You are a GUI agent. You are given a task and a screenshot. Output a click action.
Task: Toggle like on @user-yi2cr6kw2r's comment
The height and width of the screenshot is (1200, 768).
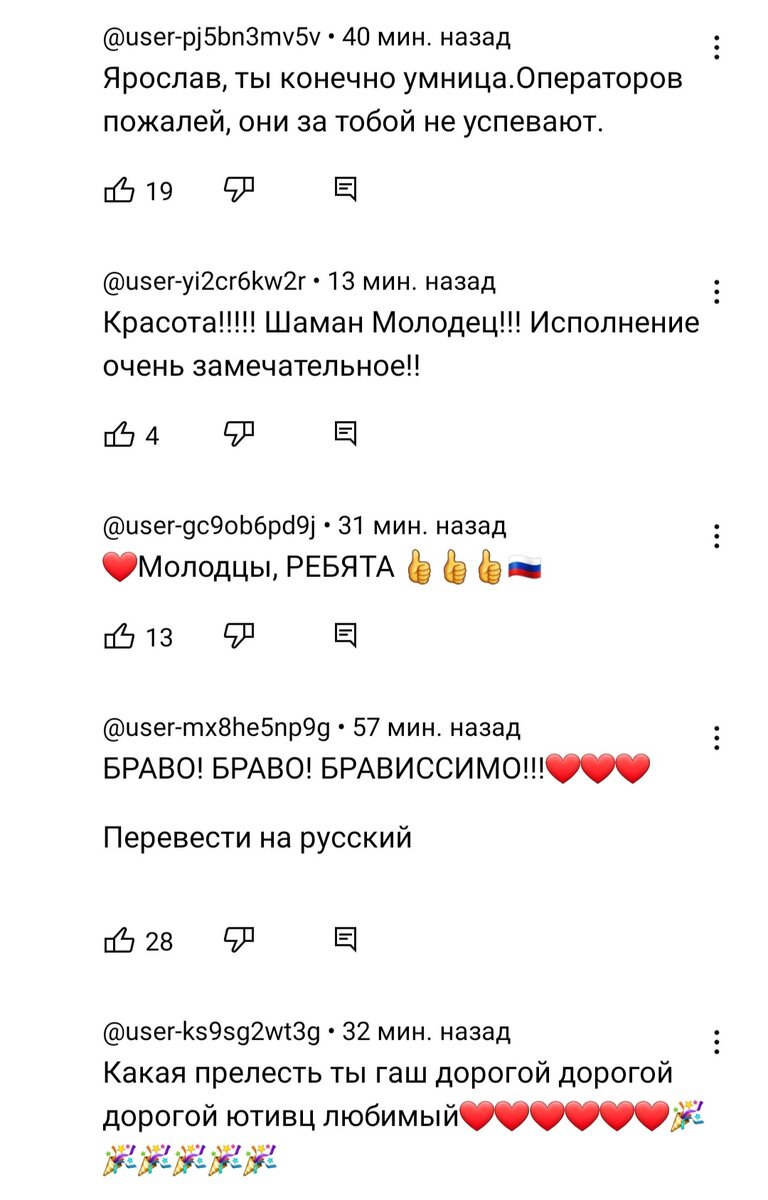click(x=121, y=434)
